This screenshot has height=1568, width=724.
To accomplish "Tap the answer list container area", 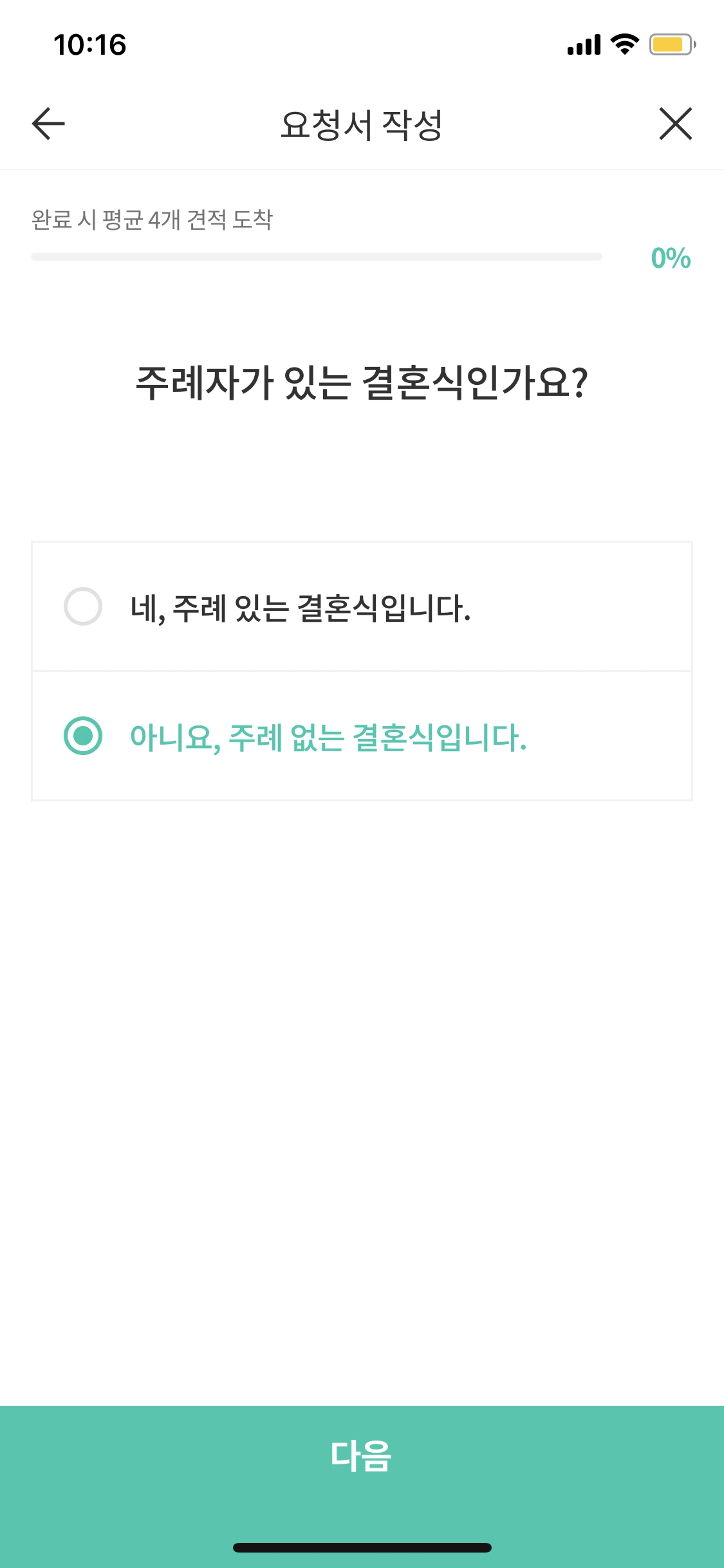I will click(362, 671).
